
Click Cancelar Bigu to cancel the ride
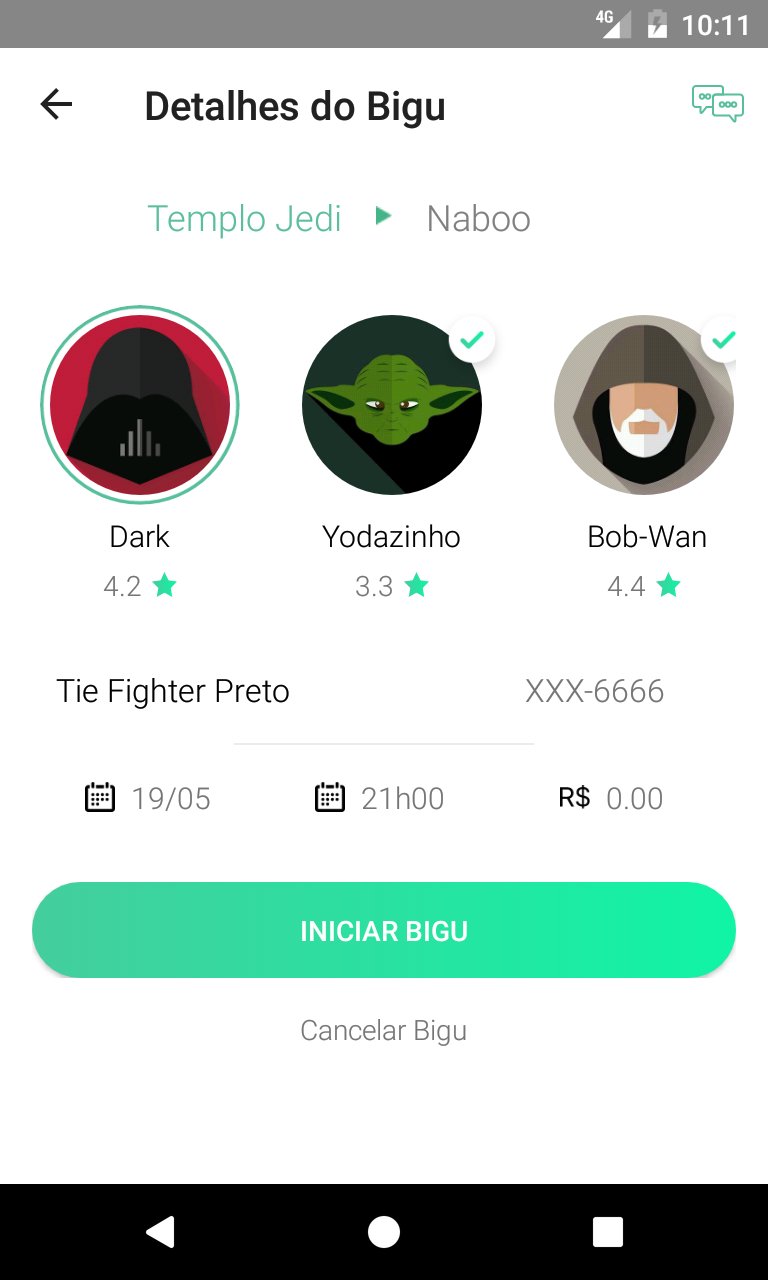coord(383,1030)
